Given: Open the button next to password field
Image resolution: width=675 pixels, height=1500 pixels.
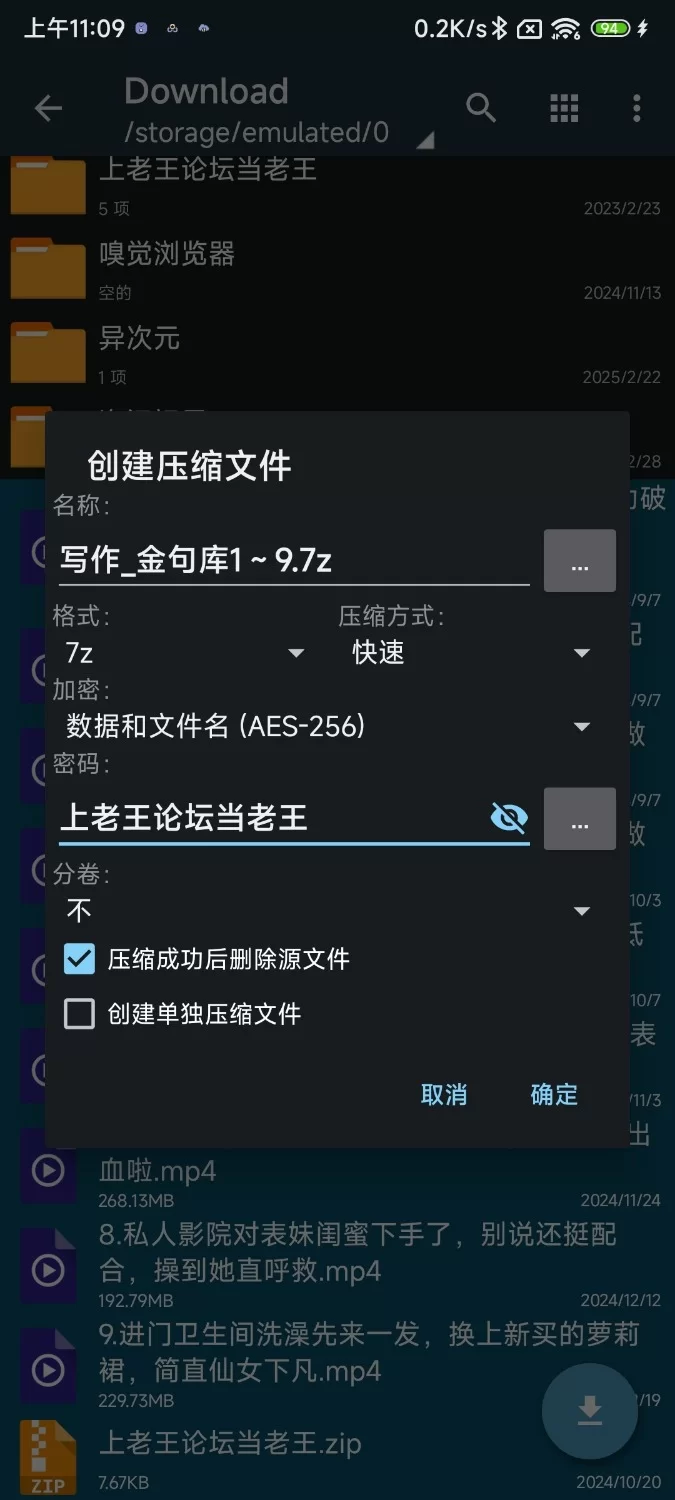Looking at the screenshot, I should [579, 819].
